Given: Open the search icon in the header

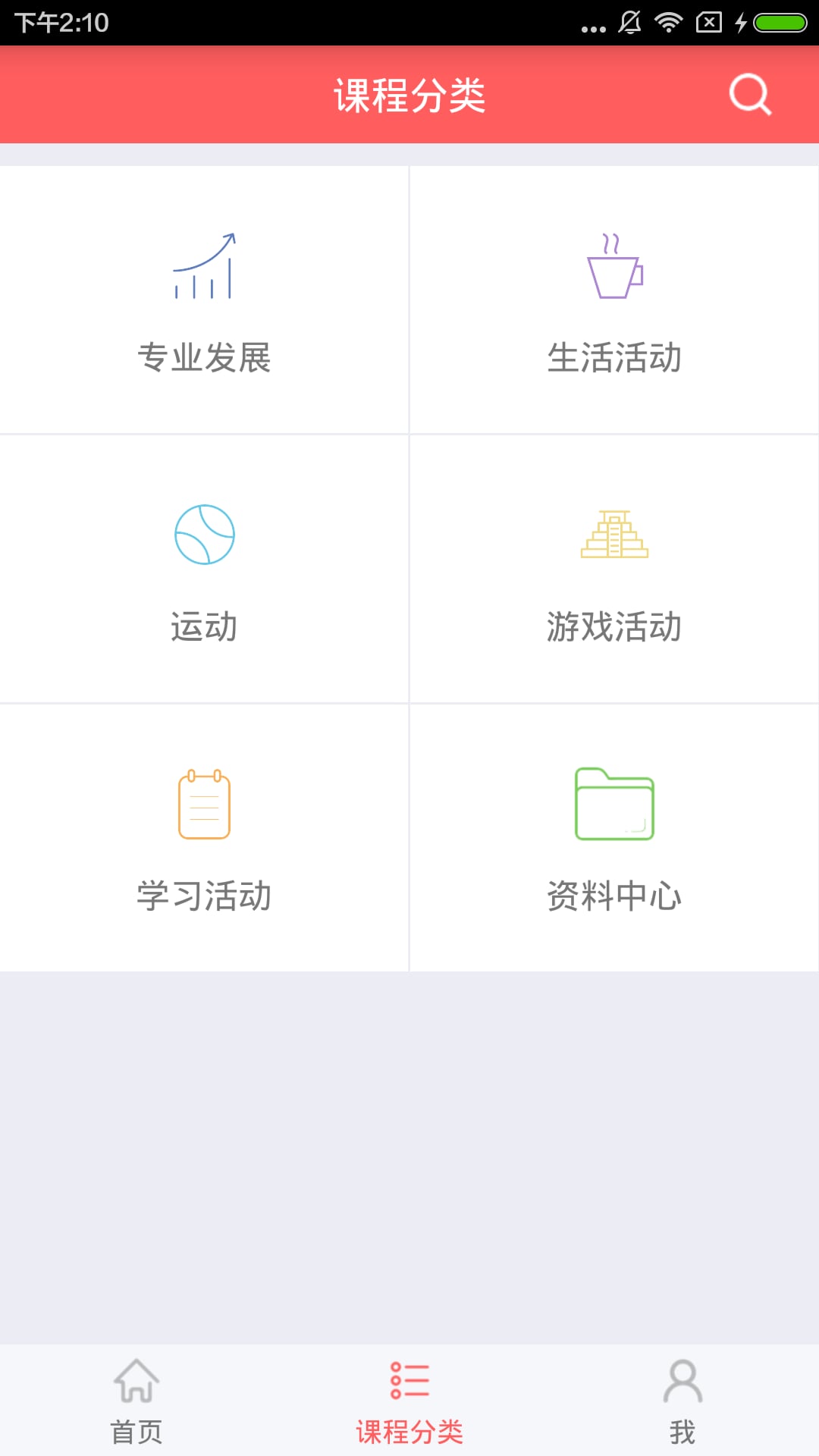Looking at the screenshot, I should click(x=750, y=95).
